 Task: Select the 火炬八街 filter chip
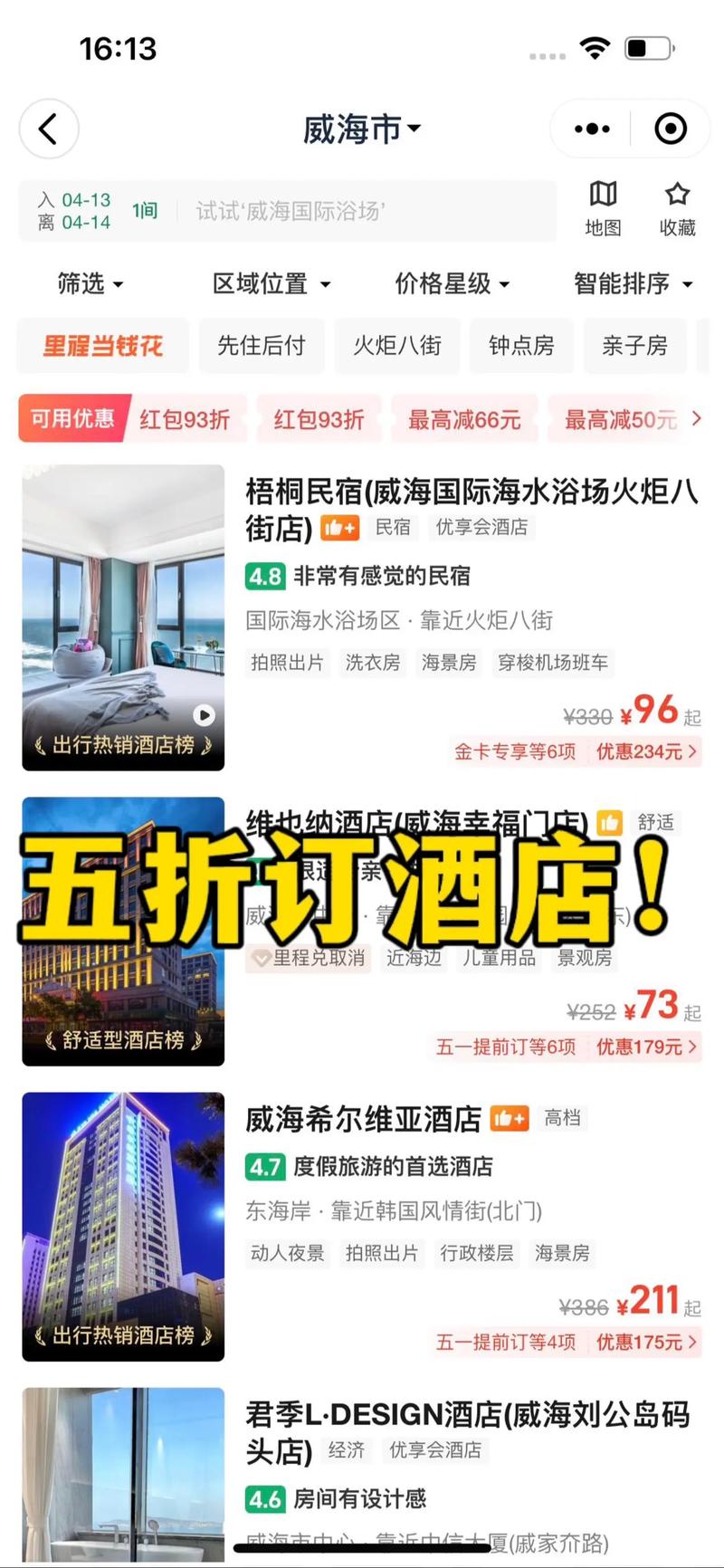397,346
